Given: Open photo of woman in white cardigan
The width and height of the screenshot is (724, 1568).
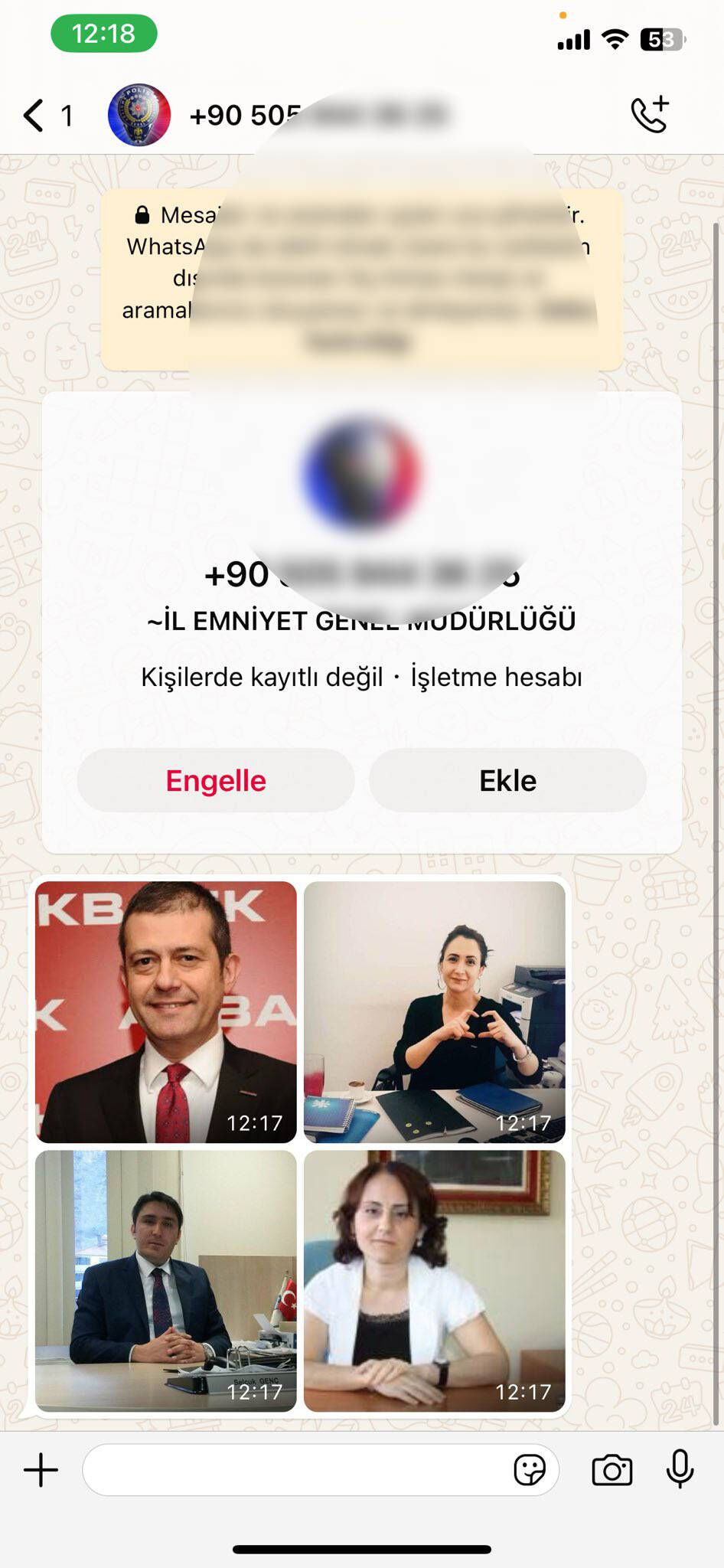Looking at the screenshot, I should (434, 1280).
